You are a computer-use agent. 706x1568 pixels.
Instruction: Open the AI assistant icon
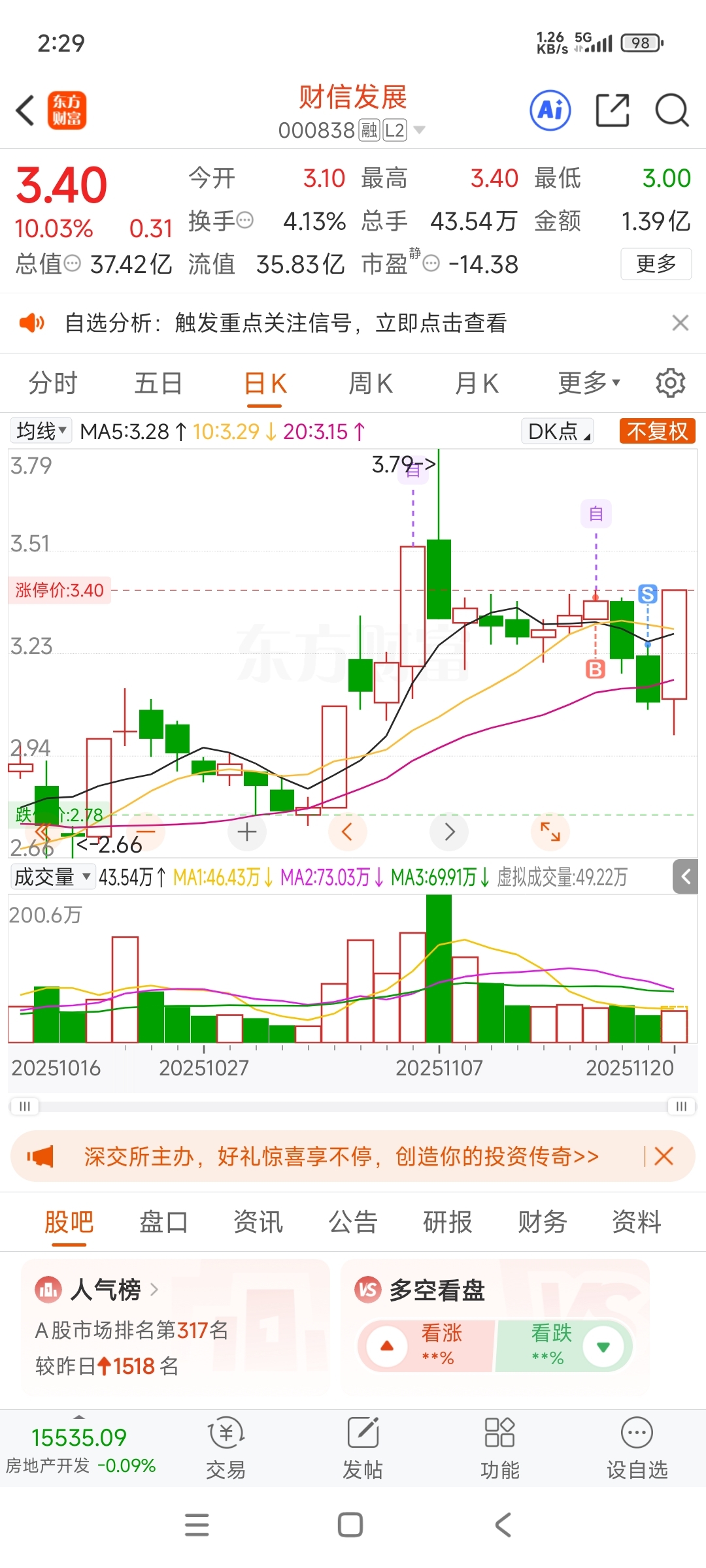(x=550, y=110)
